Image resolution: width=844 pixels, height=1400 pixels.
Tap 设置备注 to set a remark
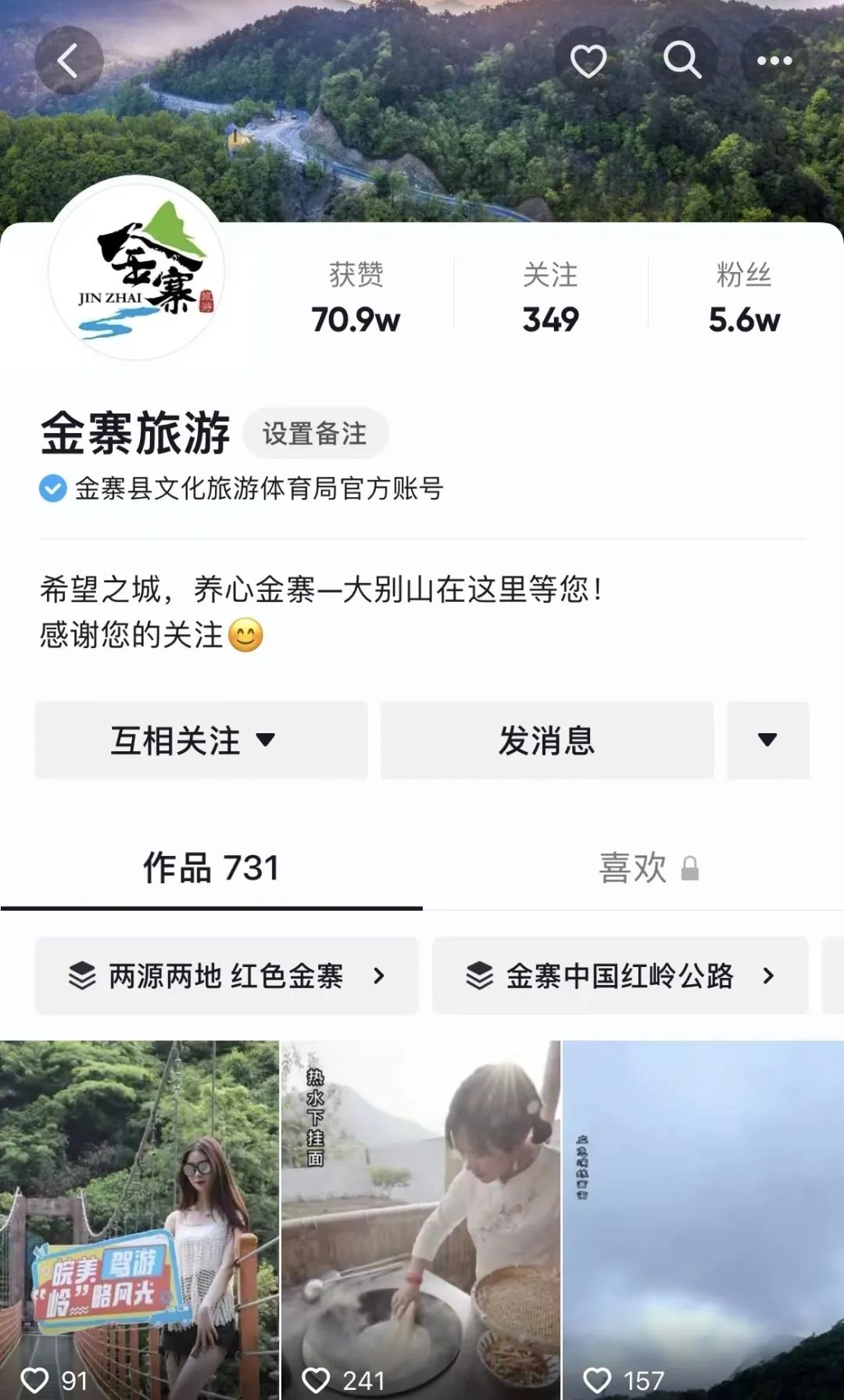pyautogui.click(x=315, y=434)
